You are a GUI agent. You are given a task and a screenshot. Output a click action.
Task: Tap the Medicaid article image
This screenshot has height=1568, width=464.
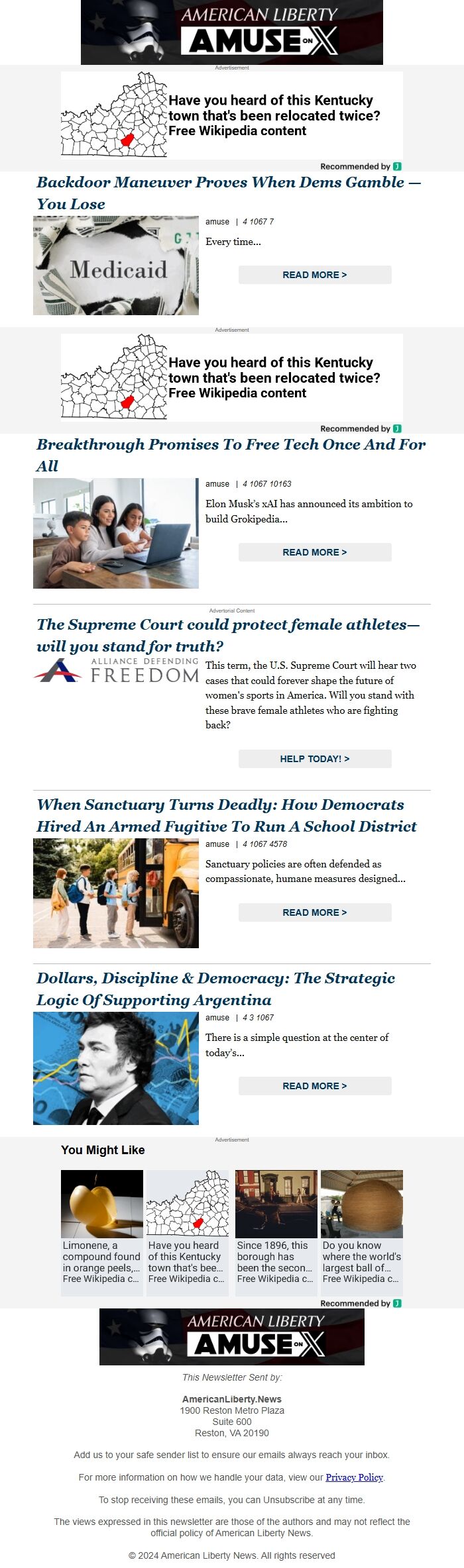coord(116,266)
